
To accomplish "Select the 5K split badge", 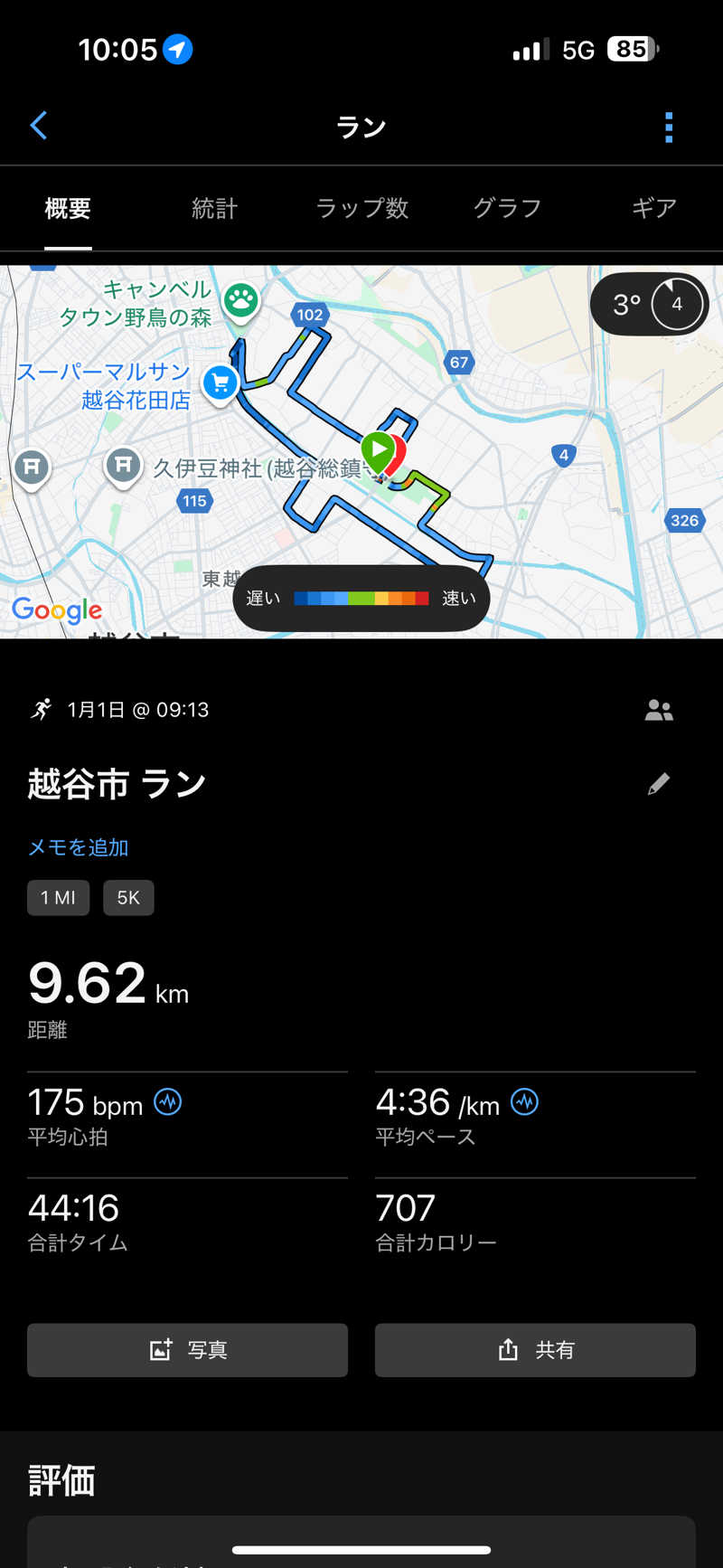I will 128,897.
